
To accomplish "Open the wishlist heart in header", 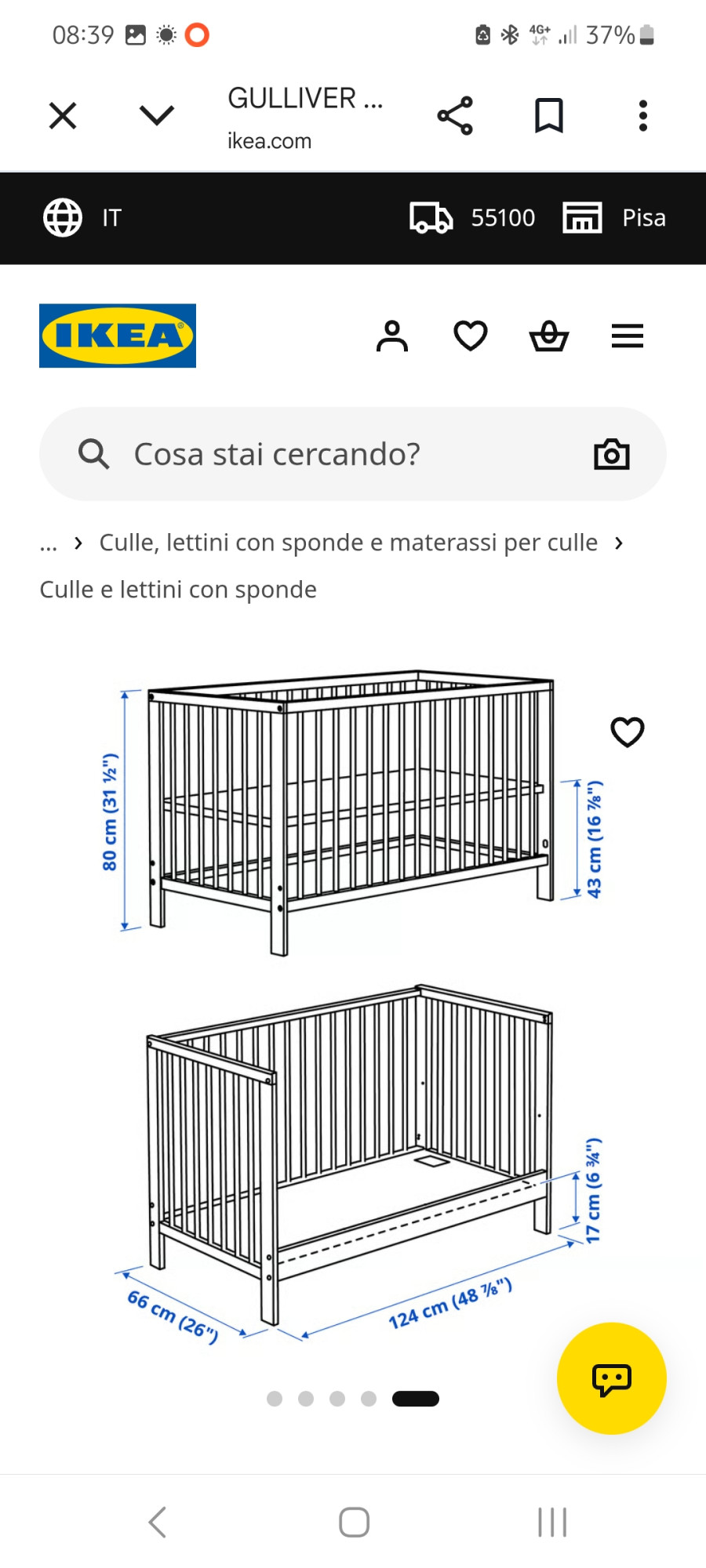I will (x=471, y=336).
